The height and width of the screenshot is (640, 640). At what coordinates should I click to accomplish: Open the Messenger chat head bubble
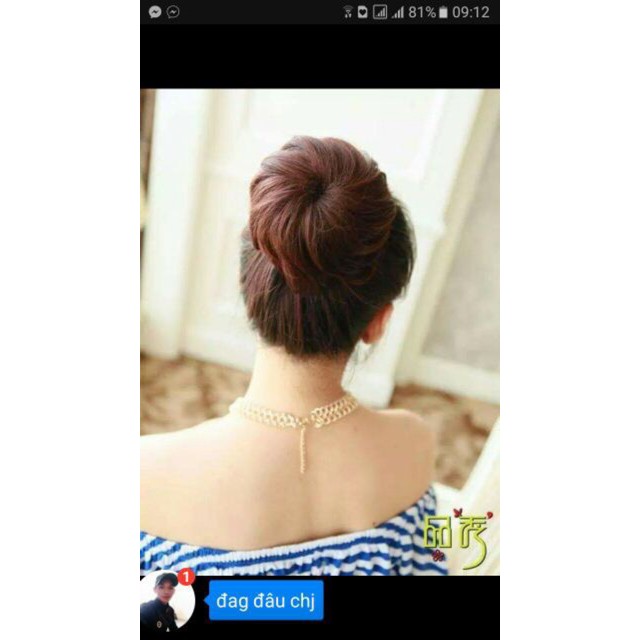point(165,601)
